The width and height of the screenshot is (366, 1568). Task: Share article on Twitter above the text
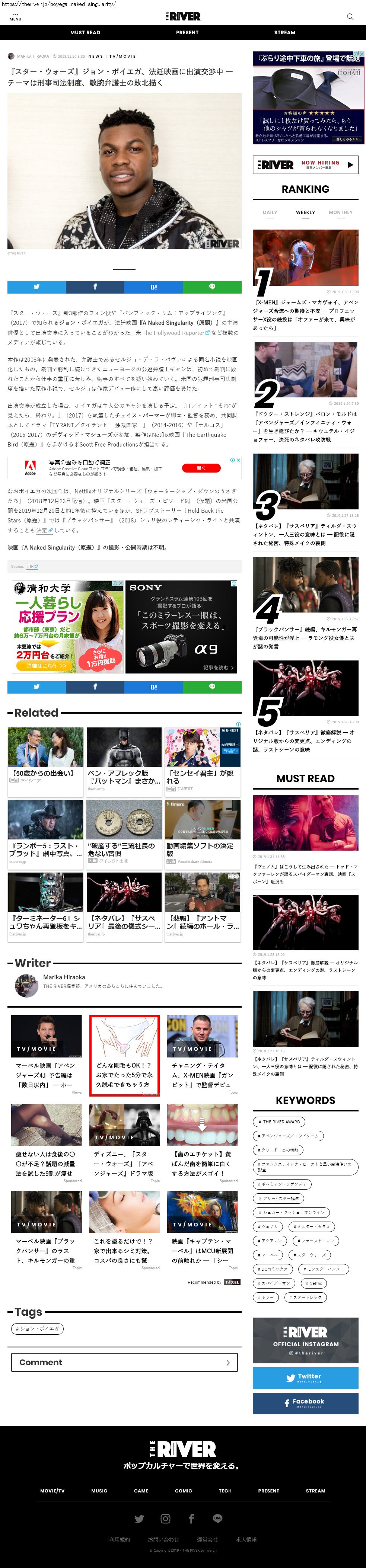pyautogui.click(x=36, y=287)
